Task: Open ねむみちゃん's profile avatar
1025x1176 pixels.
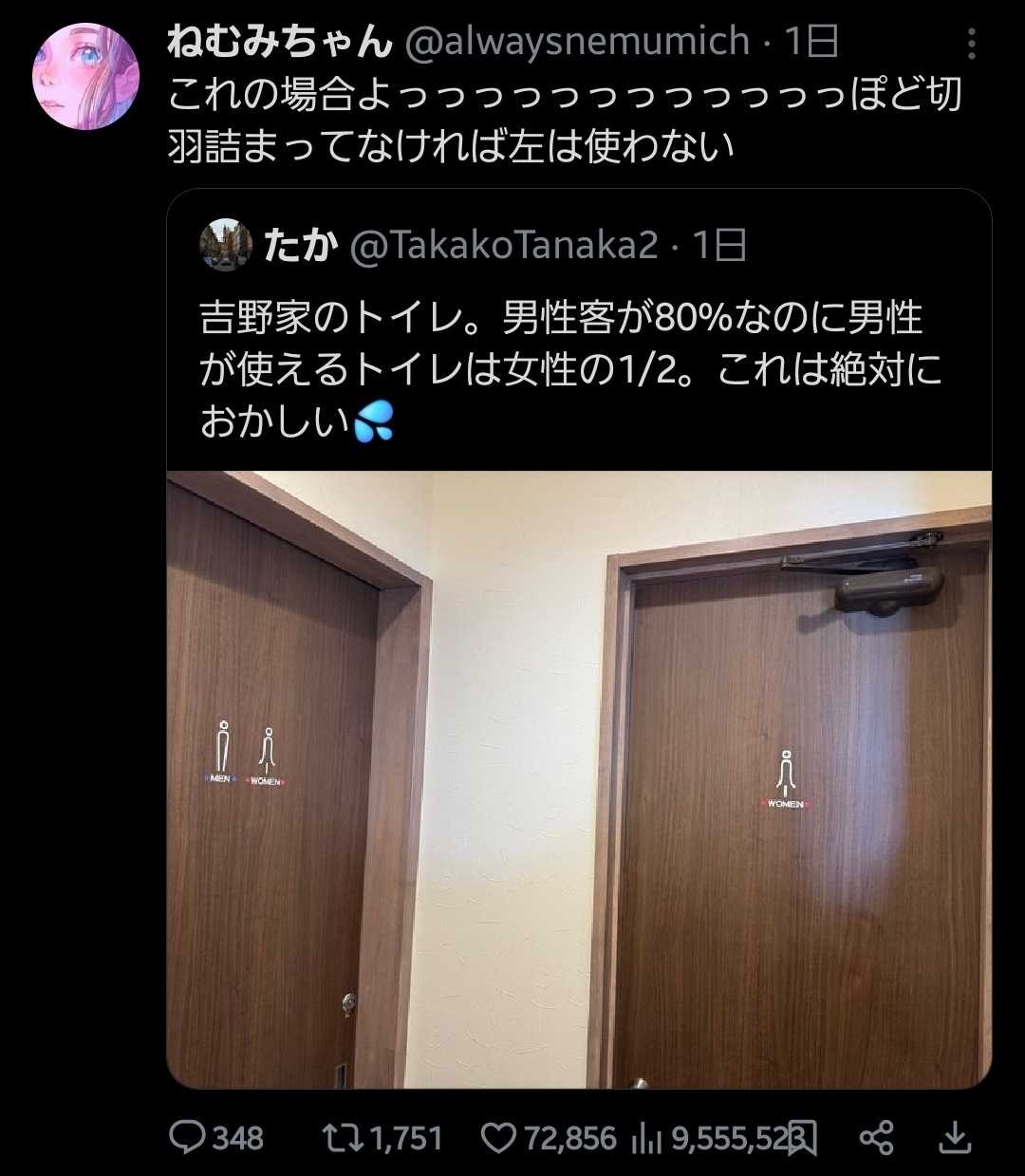Action: [86, 76]
